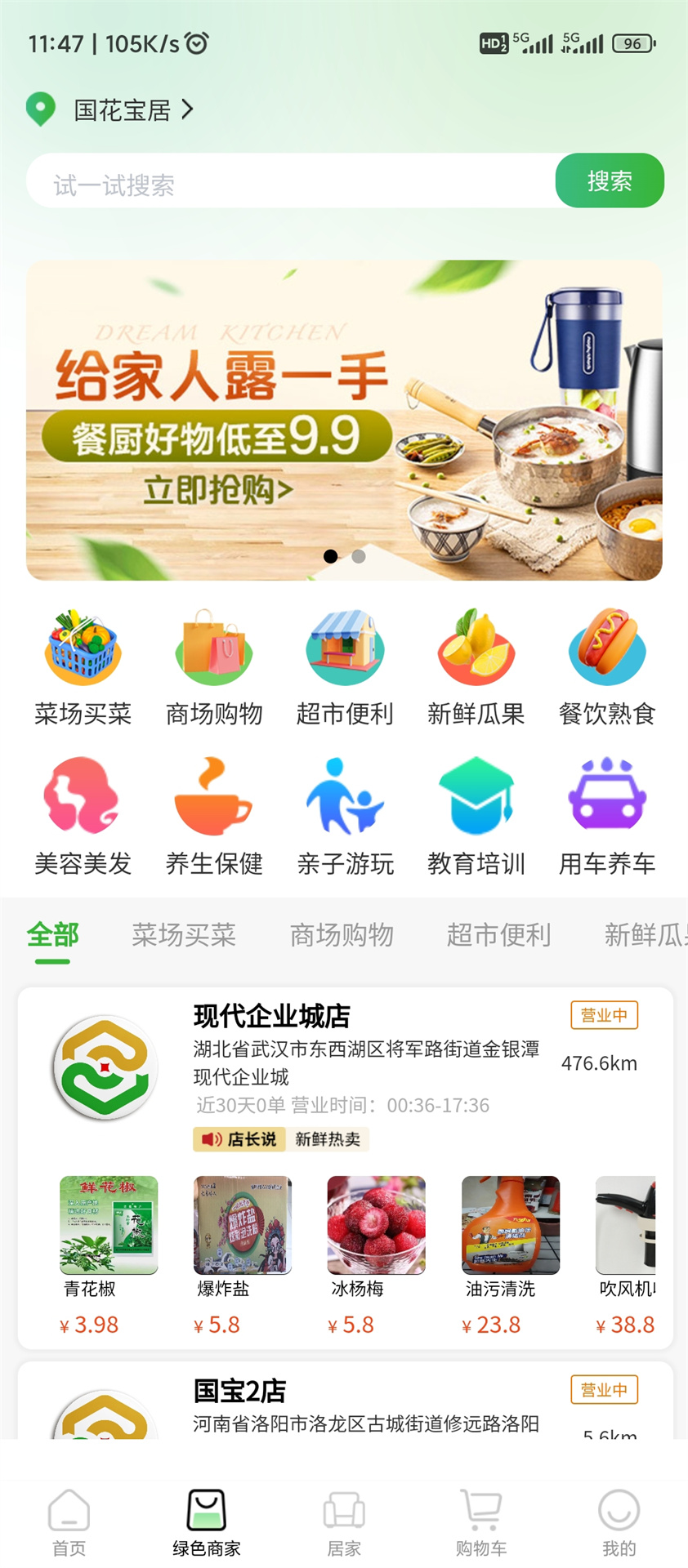688x1568 pixels.
Task: Switch to the 商场购物 filter tab
Action: tap(342, 934)
